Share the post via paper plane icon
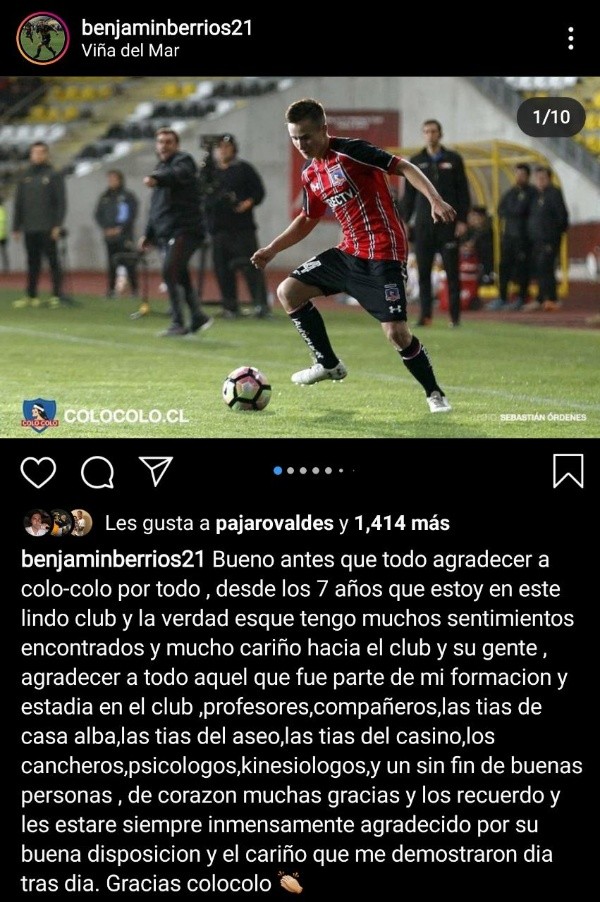 click(155, 471)
